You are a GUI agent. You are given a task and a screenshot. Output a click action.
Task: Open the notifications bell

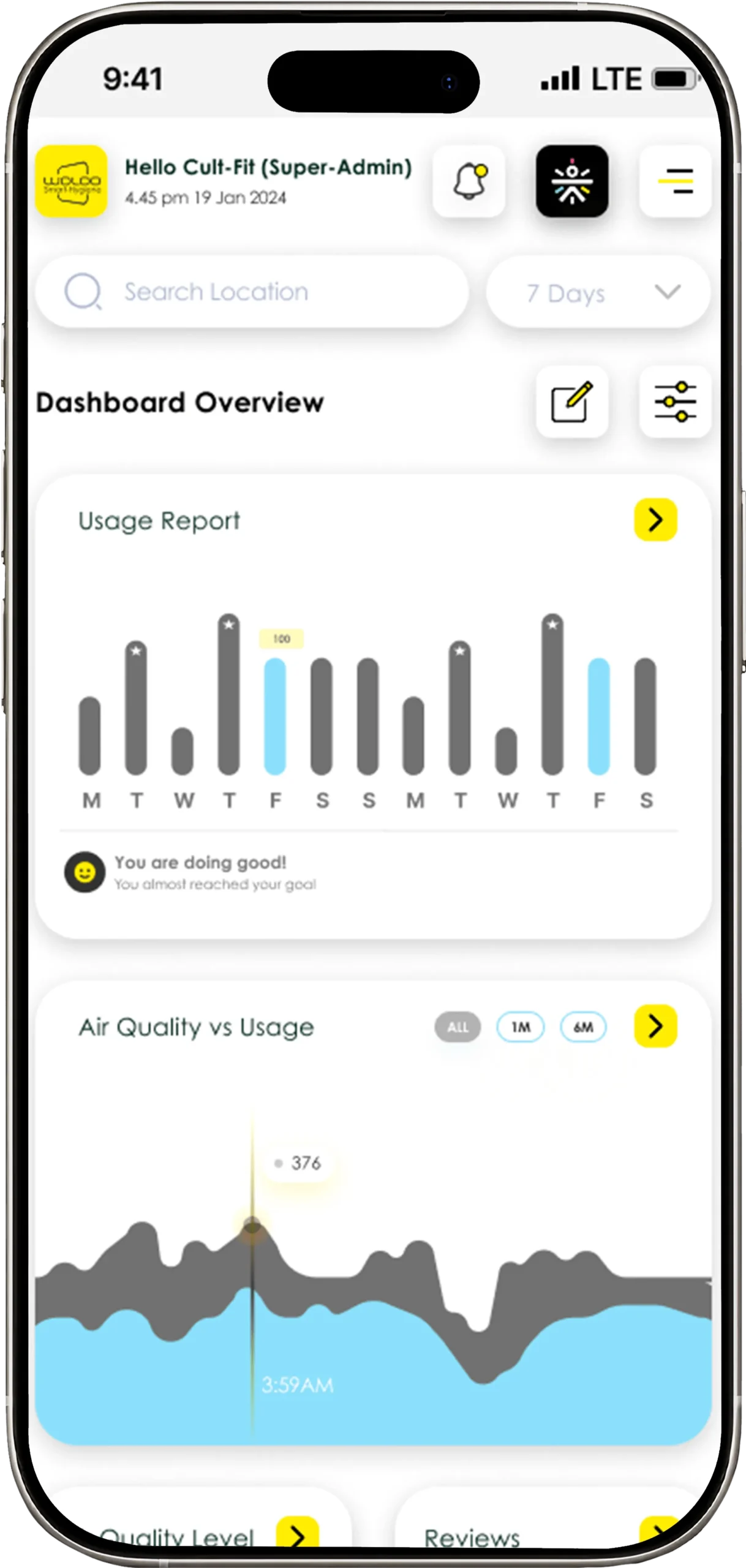(x=469, y=181)
